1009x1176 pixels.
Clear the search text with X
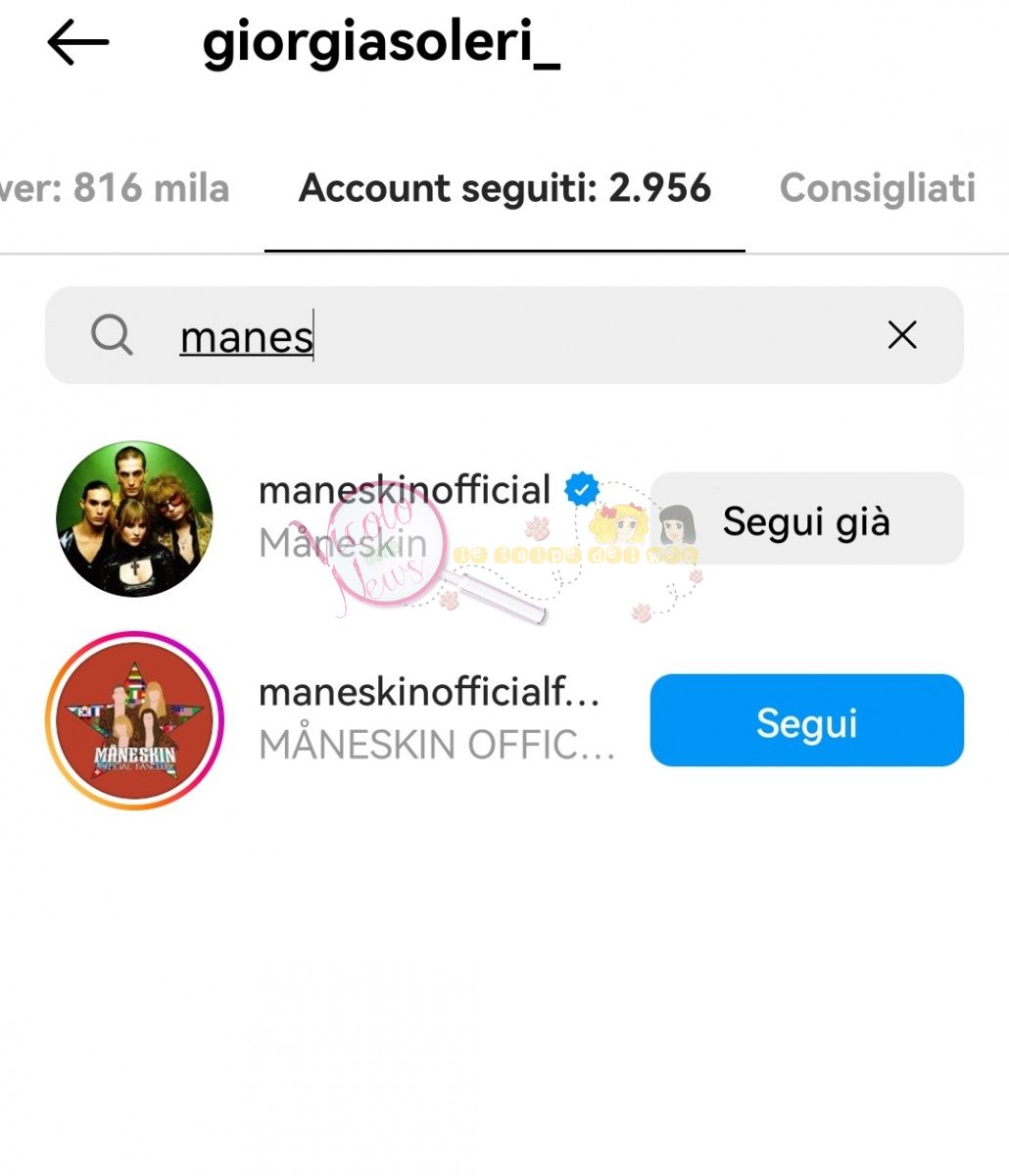901,335
